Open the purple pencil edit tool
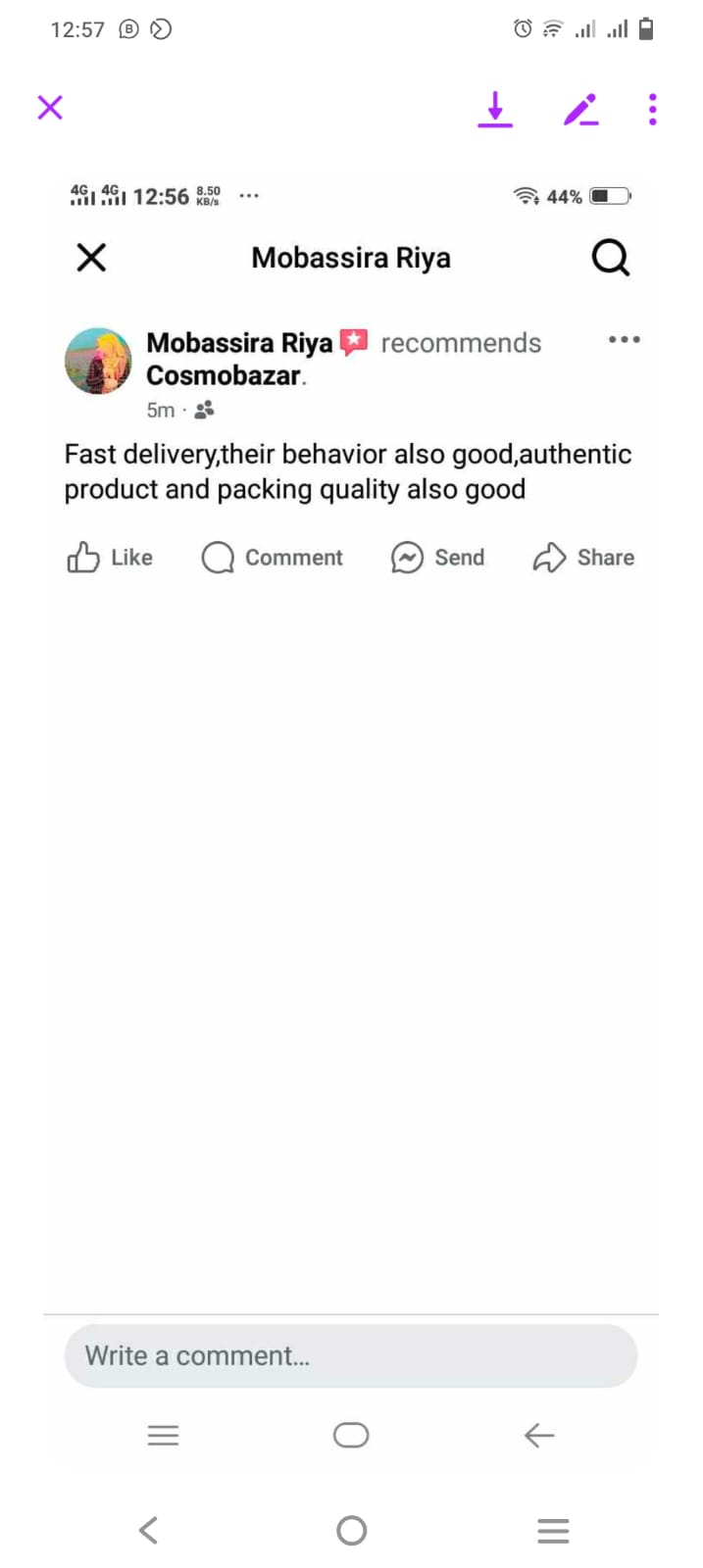Image resolution: width=703 pixels, height=1568 pixels. click(x=580, y=110)
